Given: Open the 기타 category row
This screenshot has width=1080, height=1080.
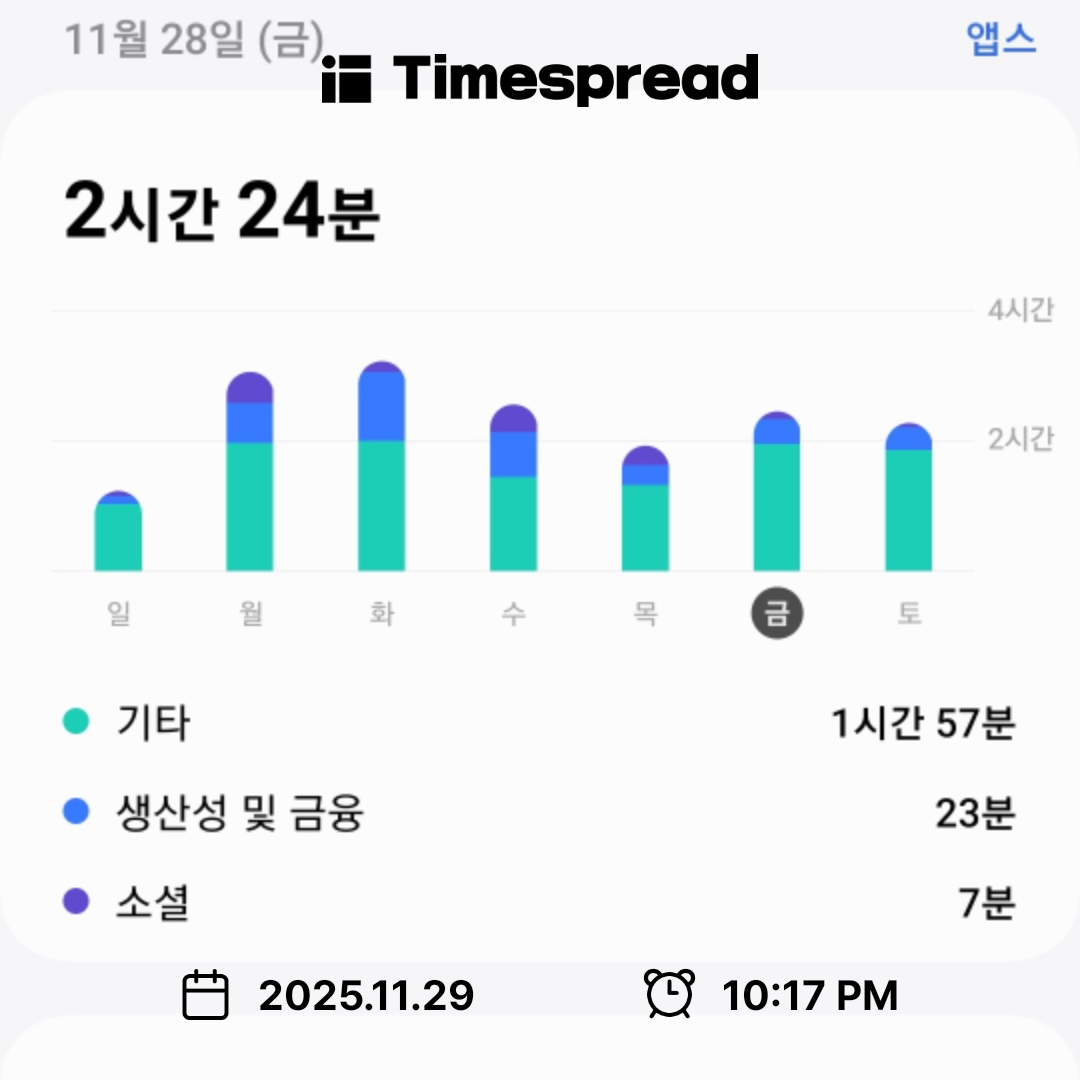Looking at the screenshot, I should [x=540, y=722].
